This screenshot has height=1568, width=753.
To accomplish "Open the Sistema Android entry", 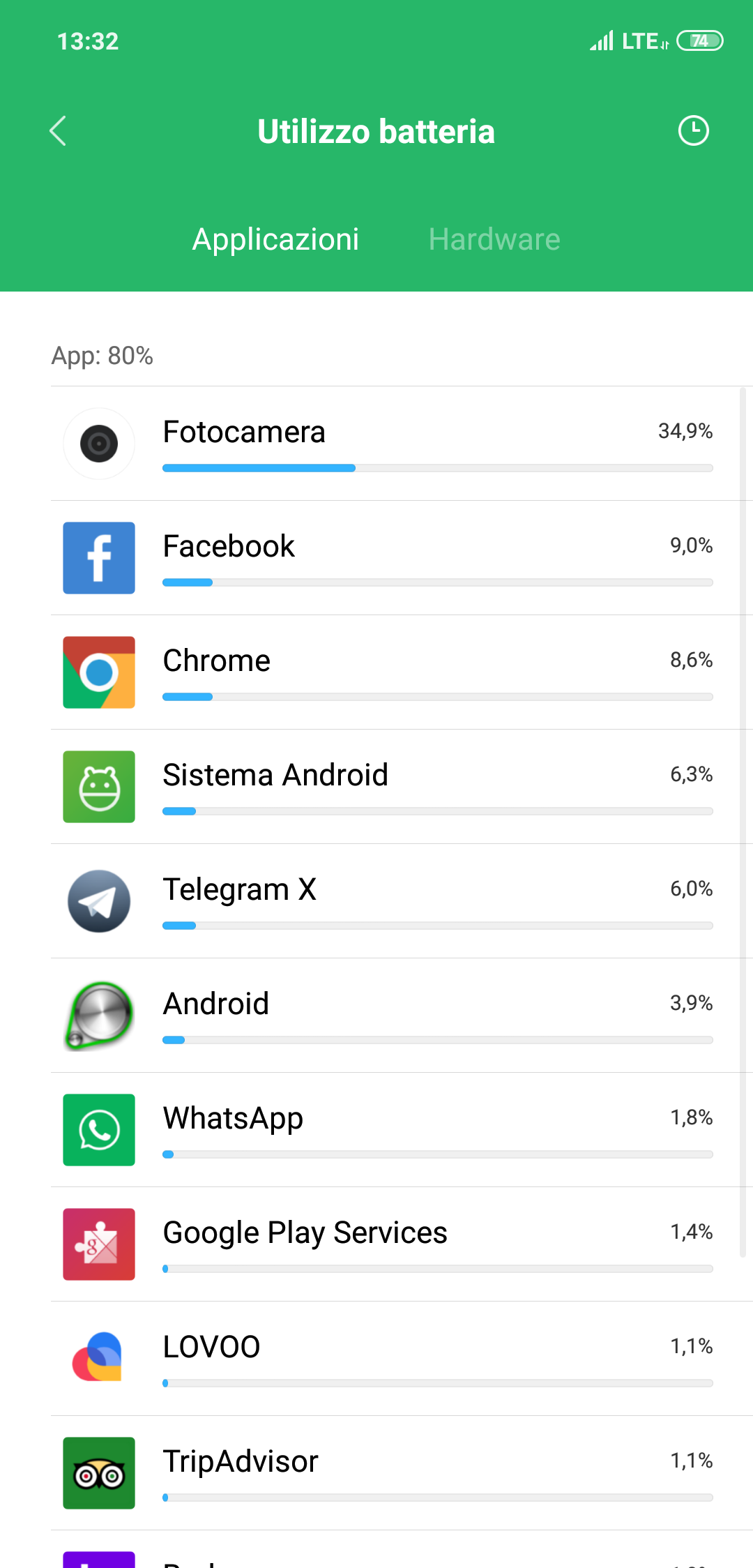I will tap(402, 787).
